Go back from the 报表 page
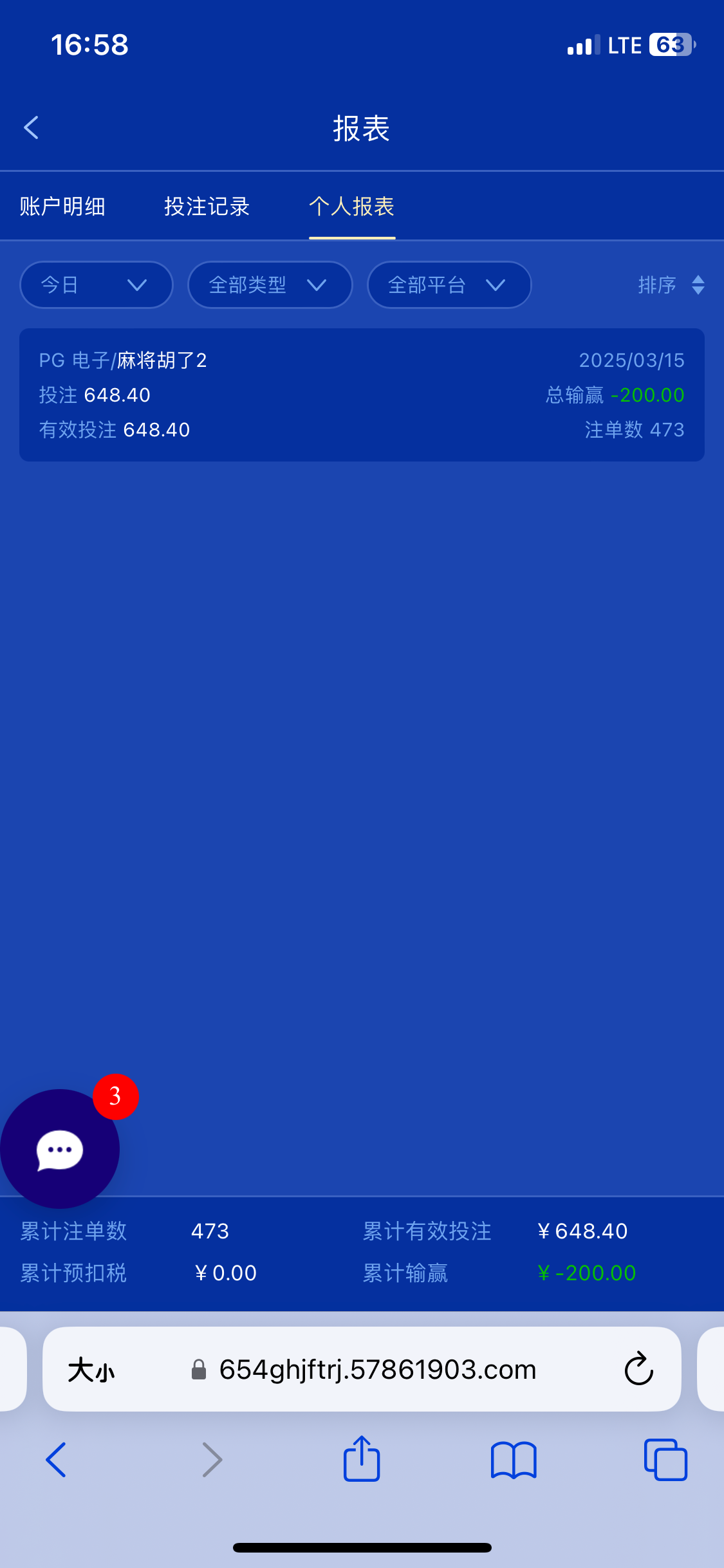 pos(32,127)
